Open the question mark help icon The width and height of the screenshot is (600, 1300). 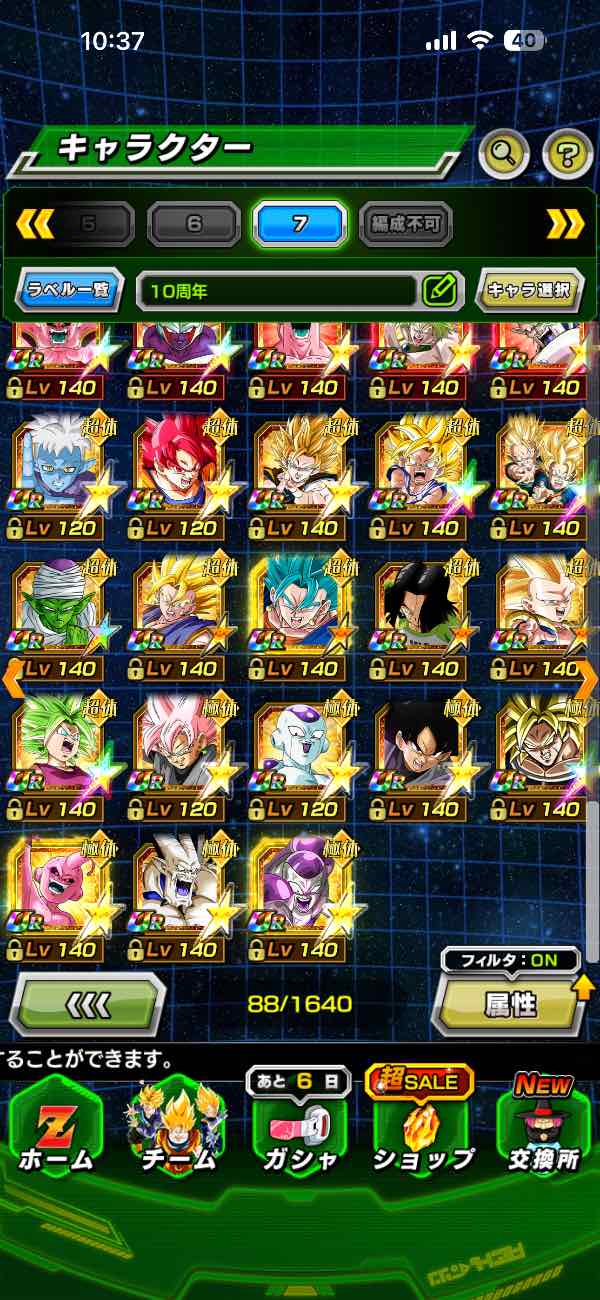click(x=567, y=153)
